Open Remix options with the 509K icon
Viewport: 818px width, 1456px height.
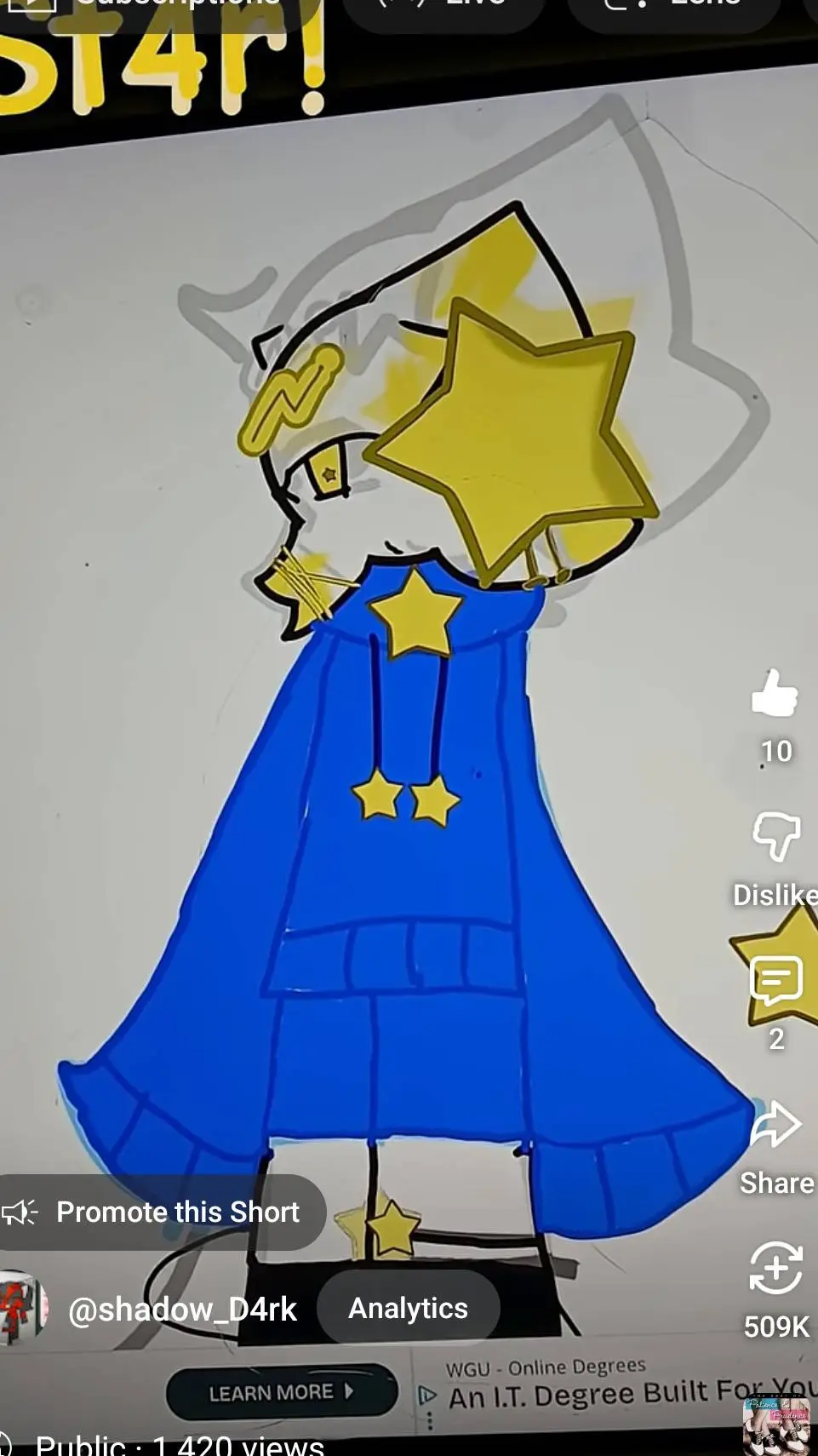[775, 1267]
